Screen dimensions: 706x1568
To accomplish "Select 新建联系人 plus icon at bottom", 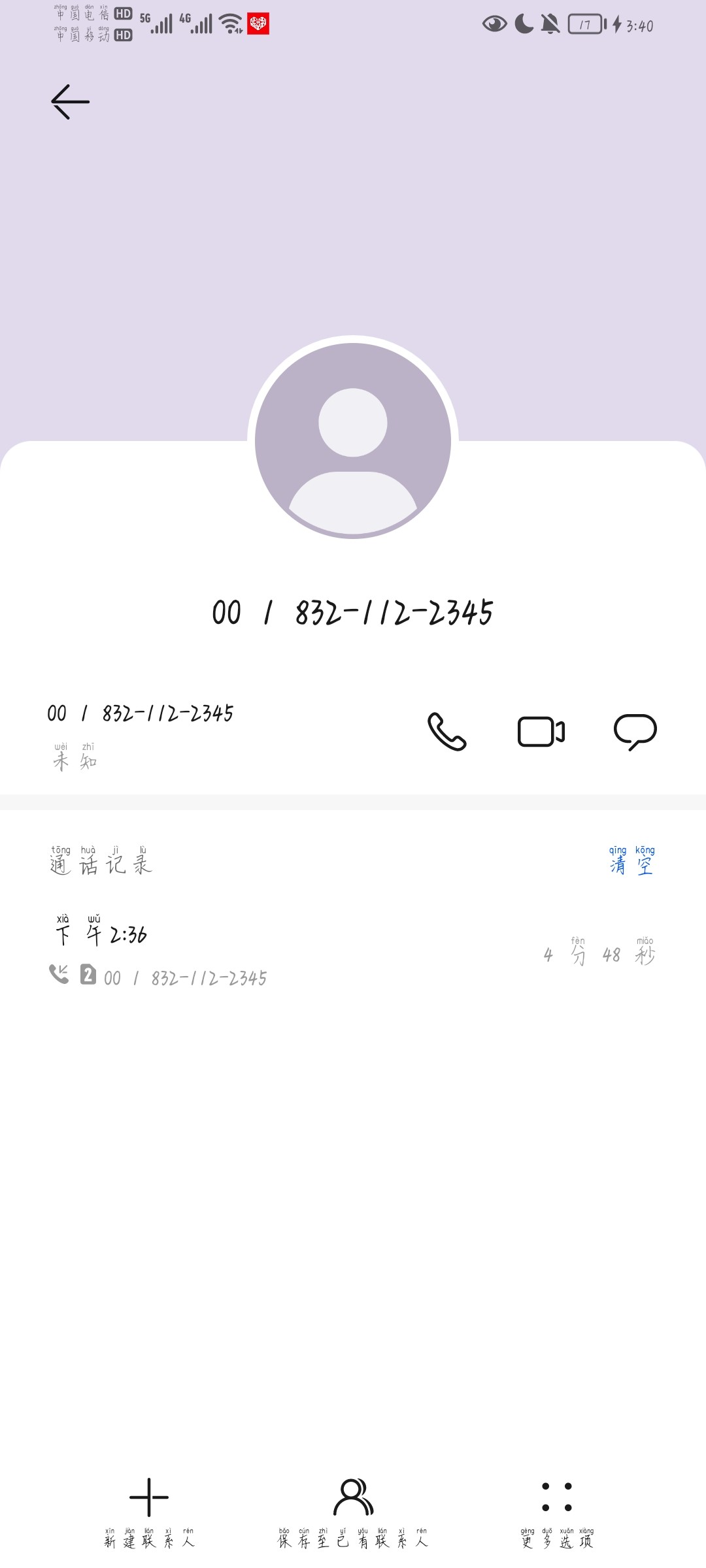I will point(149,1496).
